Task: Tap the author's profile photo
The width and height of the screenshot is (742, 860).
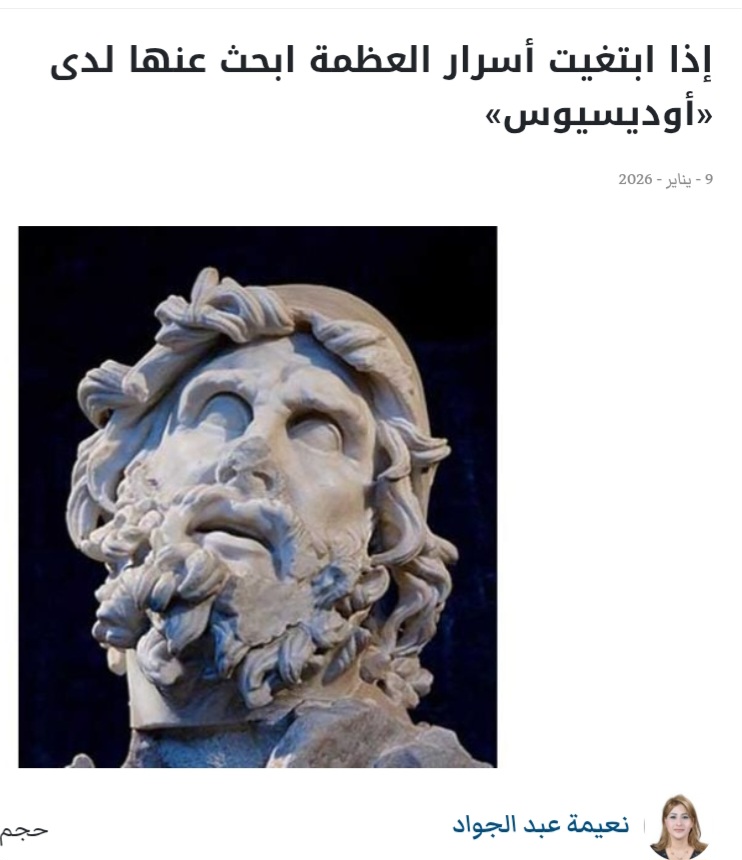Action: 678,826
